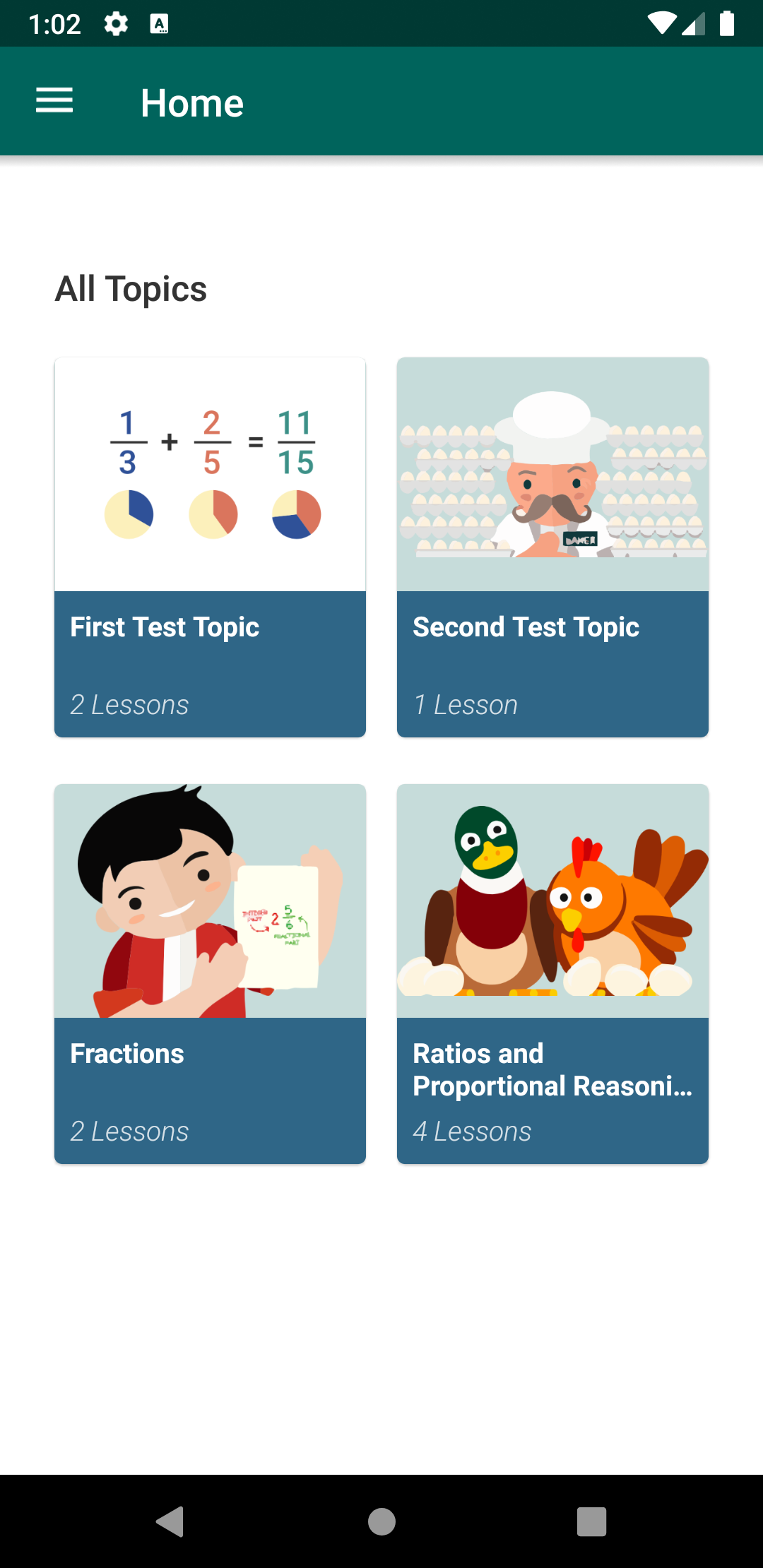Viewport: 763px width, 1568px height.
Task: Go to the device home screen
Action: pyautogui.click(x=381, y=1521)
